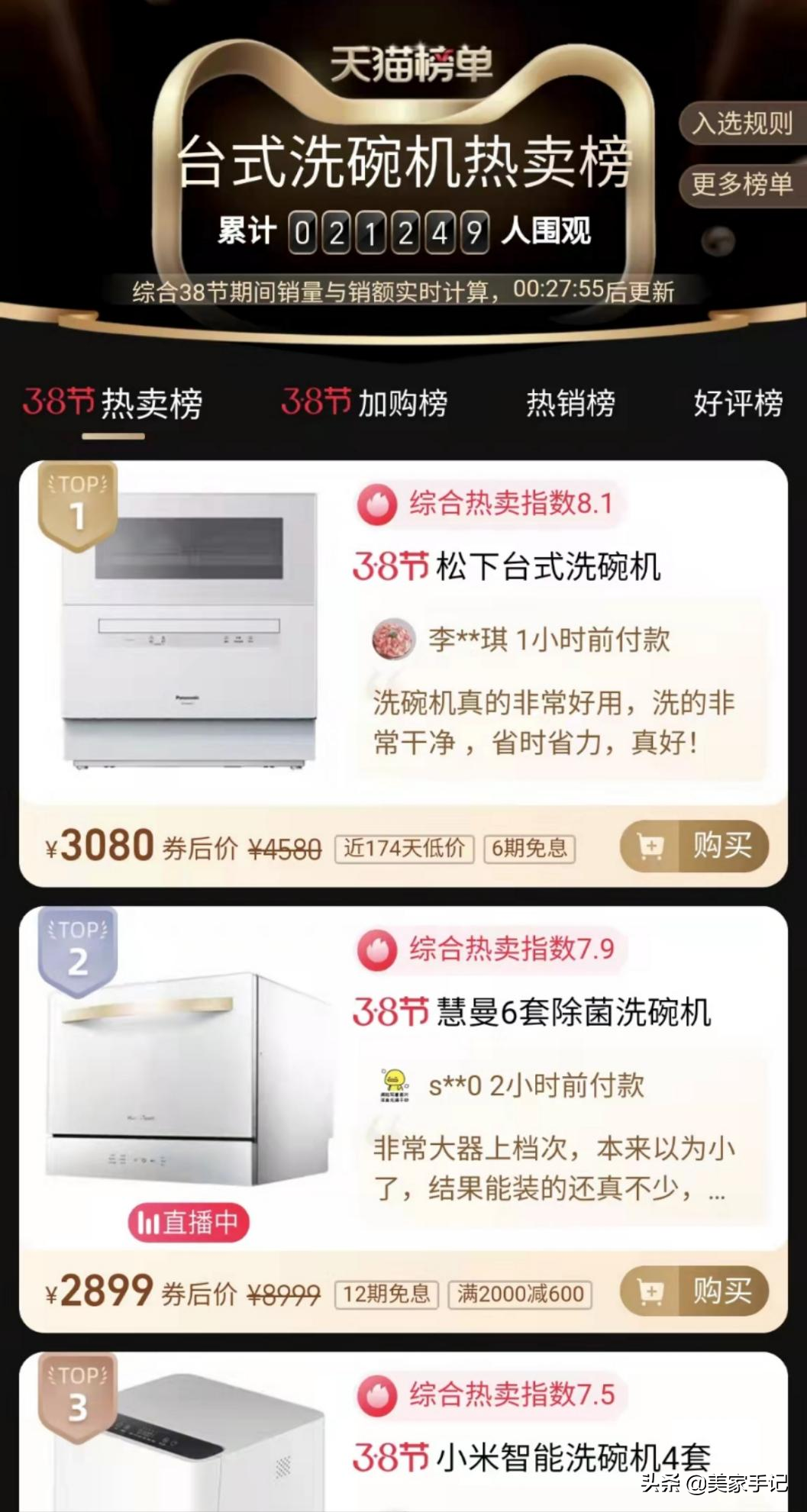Select the 38节热卖榜 tab
The image size is (807, 1512).
point(113,403)
